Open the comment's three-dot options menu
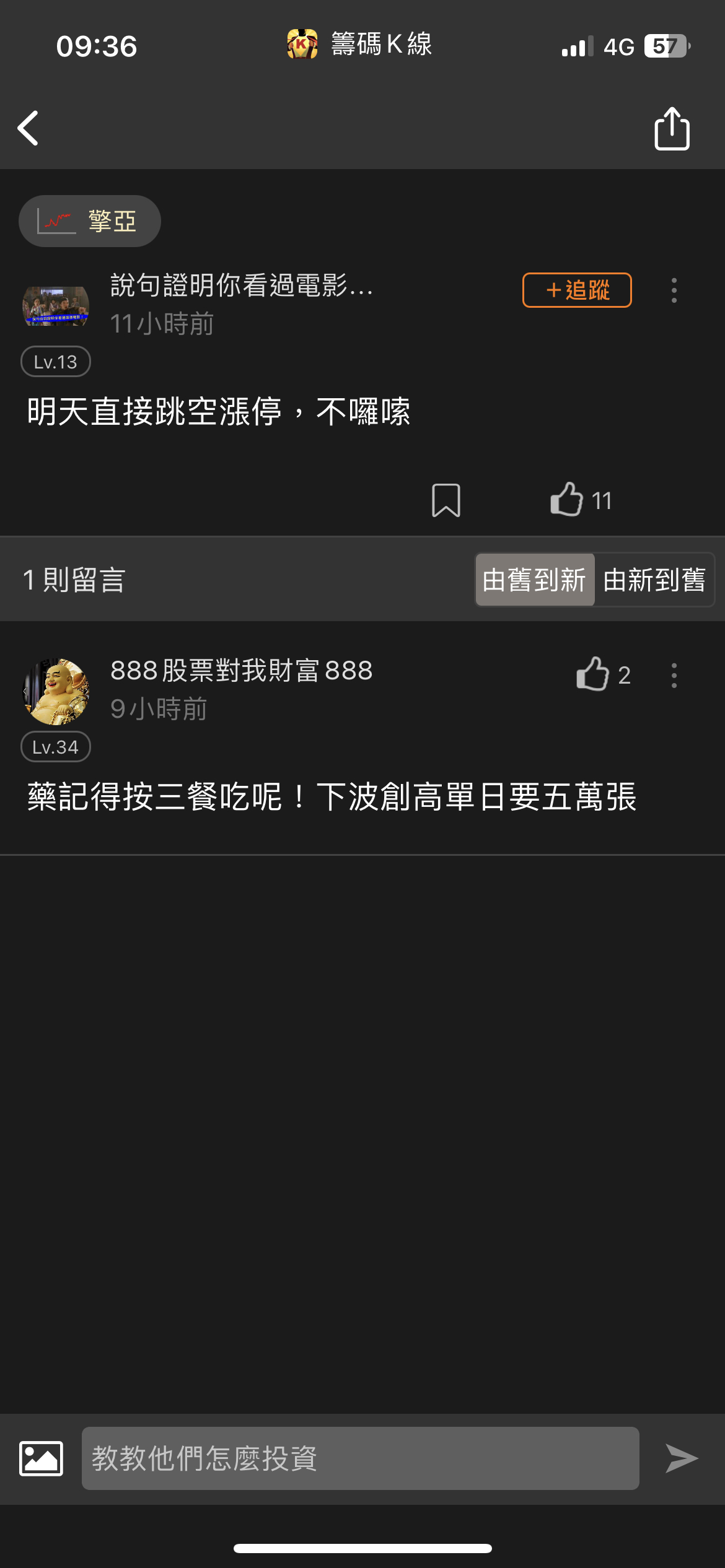Screen dimensions: 725x1568 tap(673, 677)
